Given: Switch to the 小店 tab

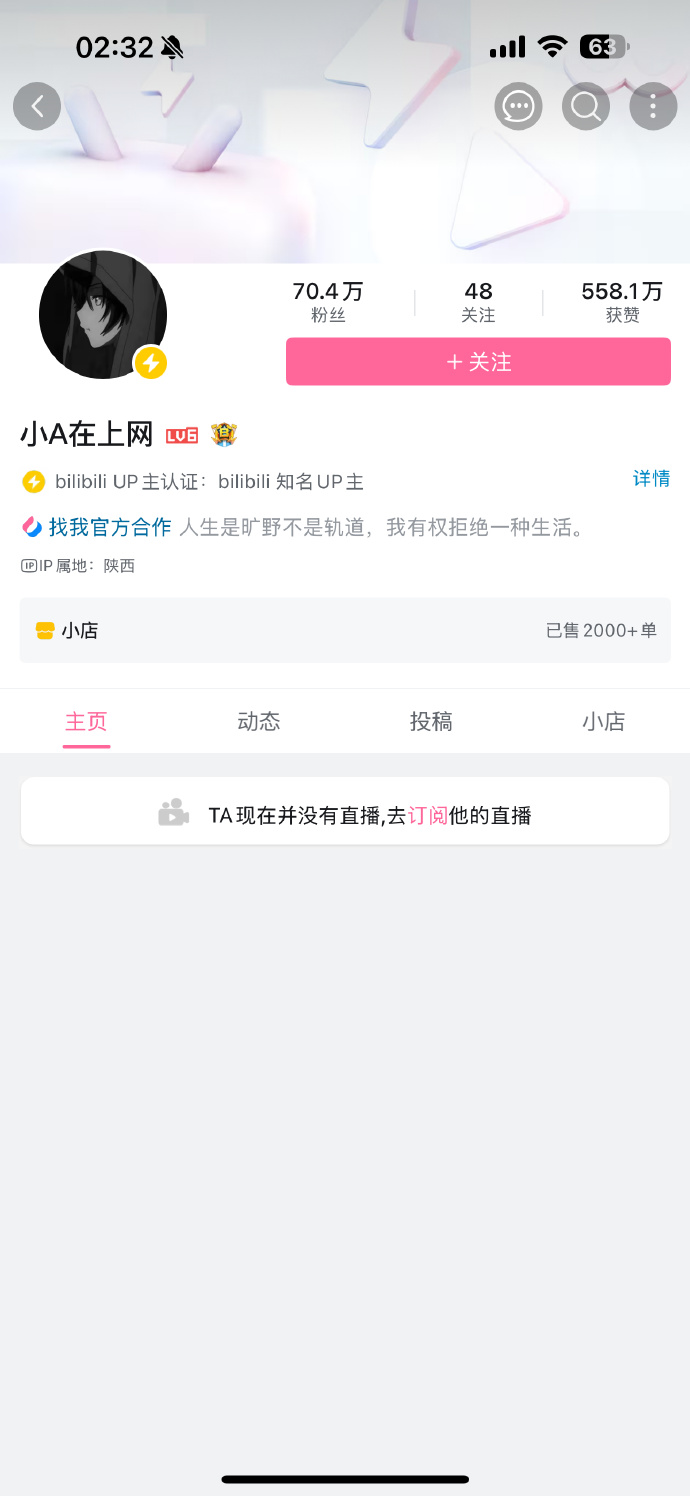Looking at the screenshot, I should [x=603, y=721].
